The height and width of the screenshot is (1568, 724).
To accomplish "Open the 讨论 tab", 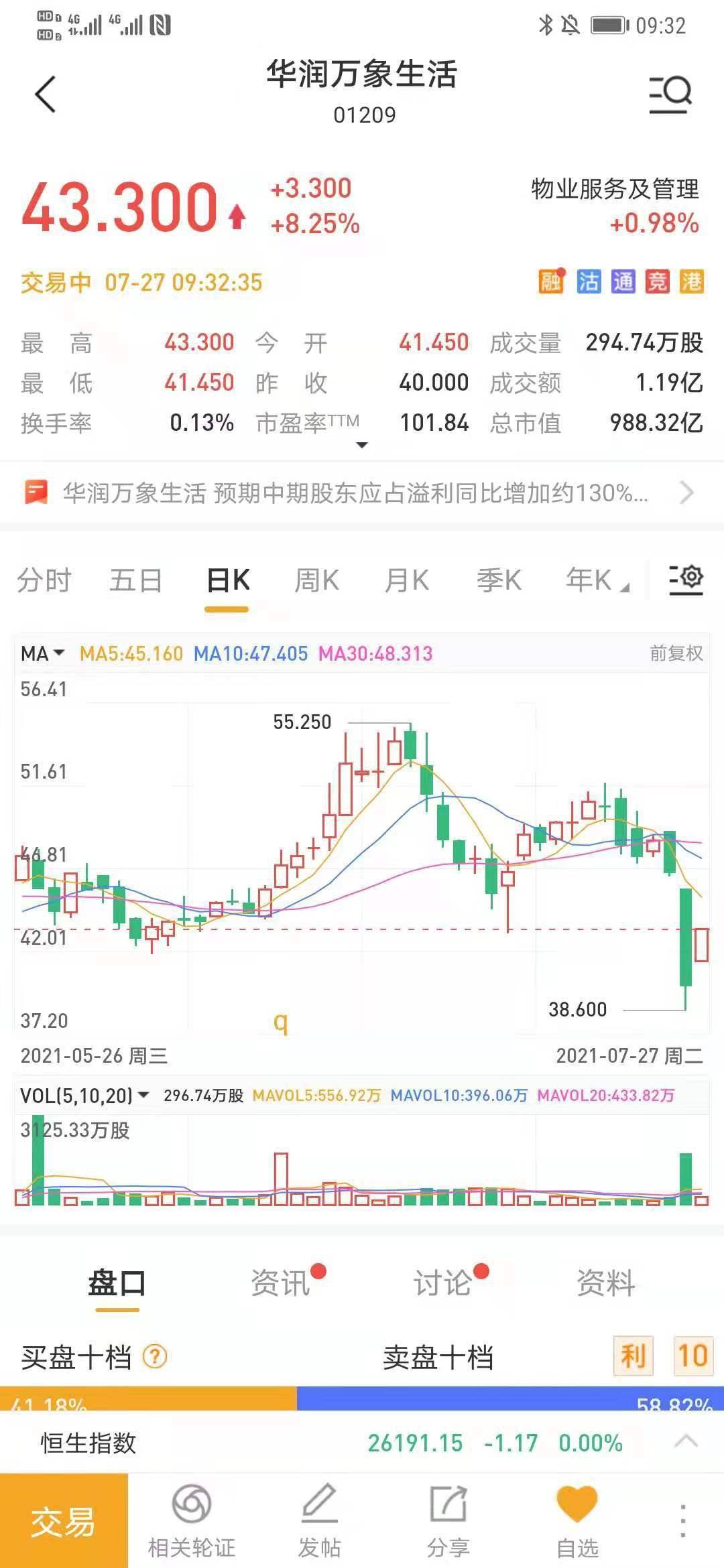I will [x=443, y=1283].
